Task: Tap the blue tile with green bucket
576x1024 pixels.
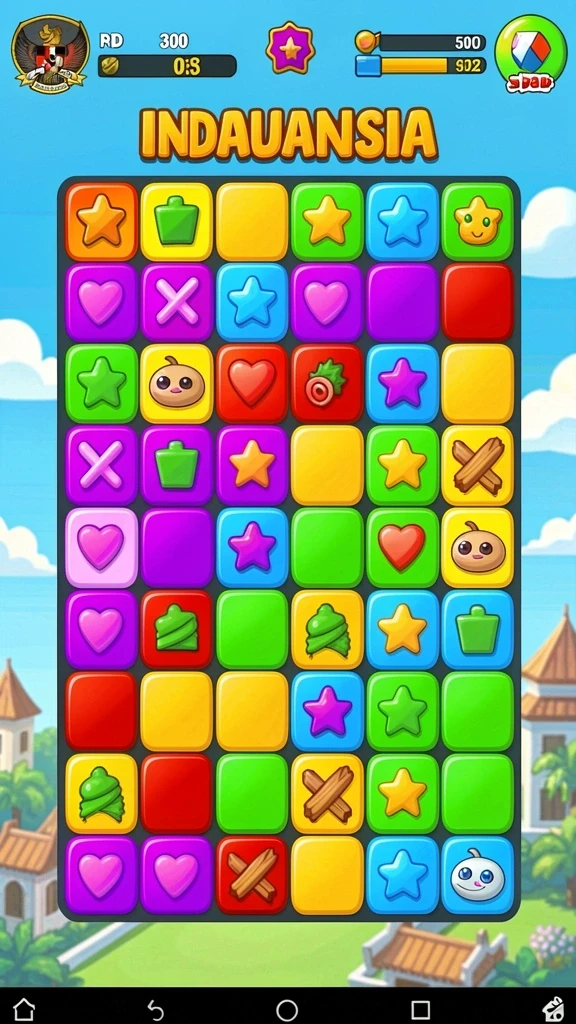Action: click(477, 630)
